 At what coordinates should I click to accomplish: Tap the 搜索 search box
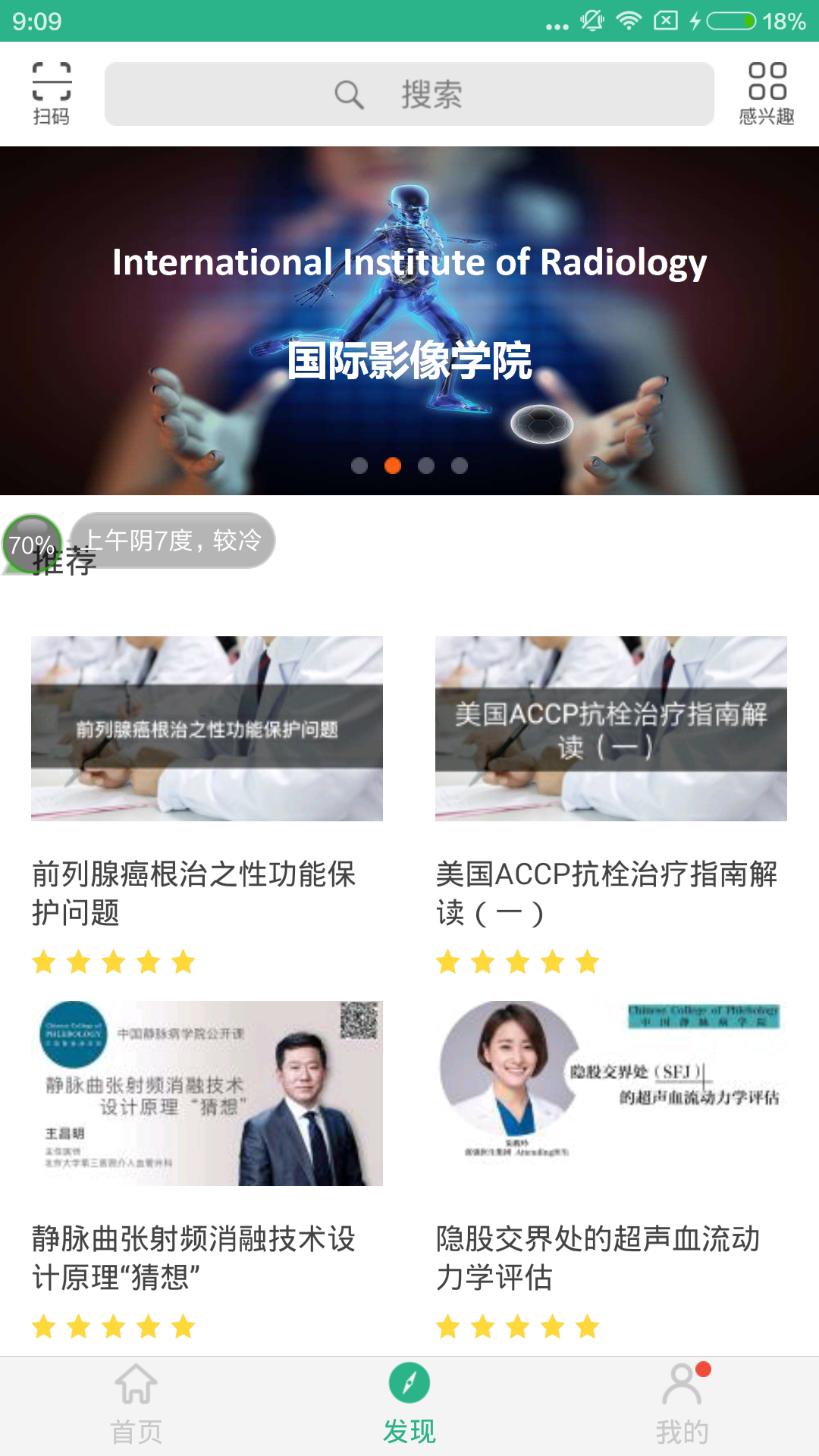(409, 94)
